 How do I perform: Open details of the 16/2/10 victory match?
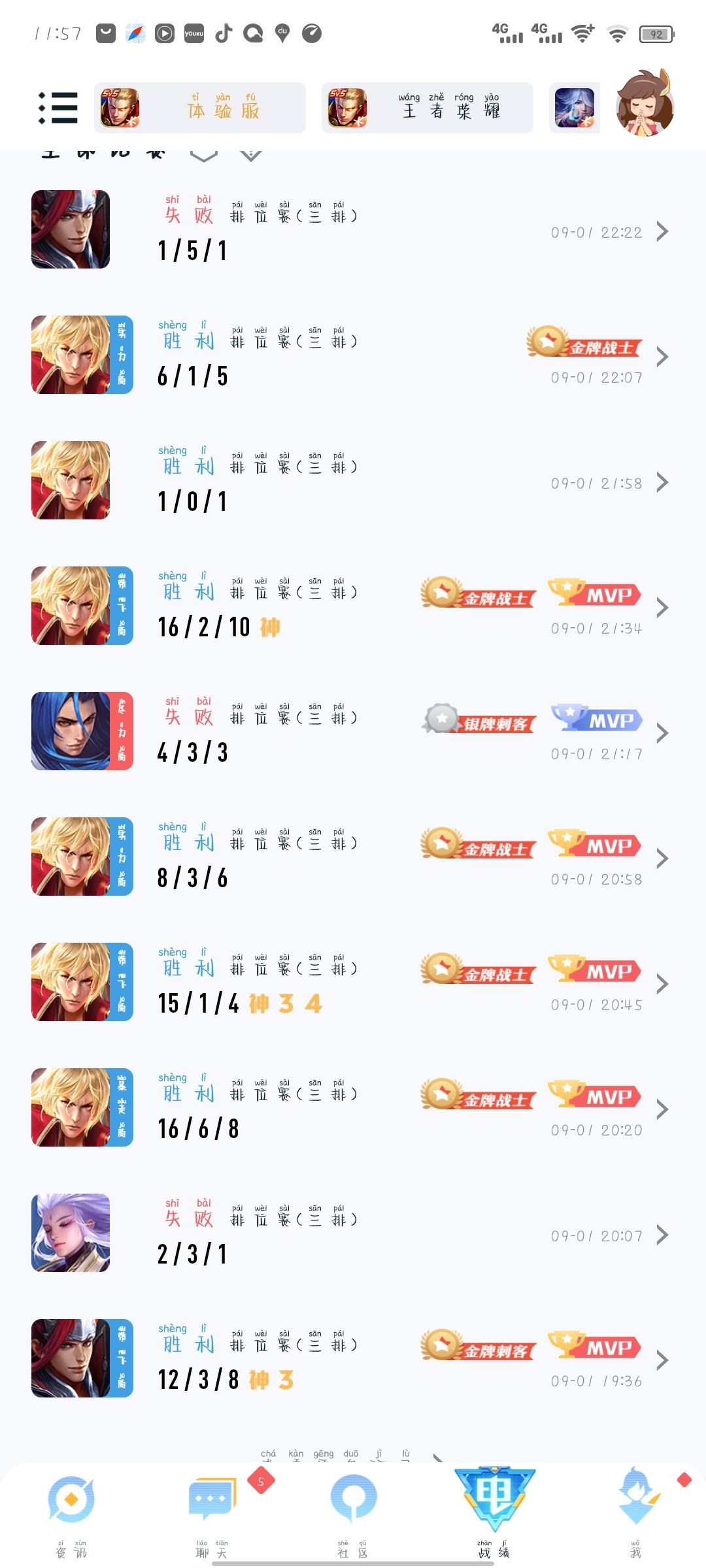point(353,608)
